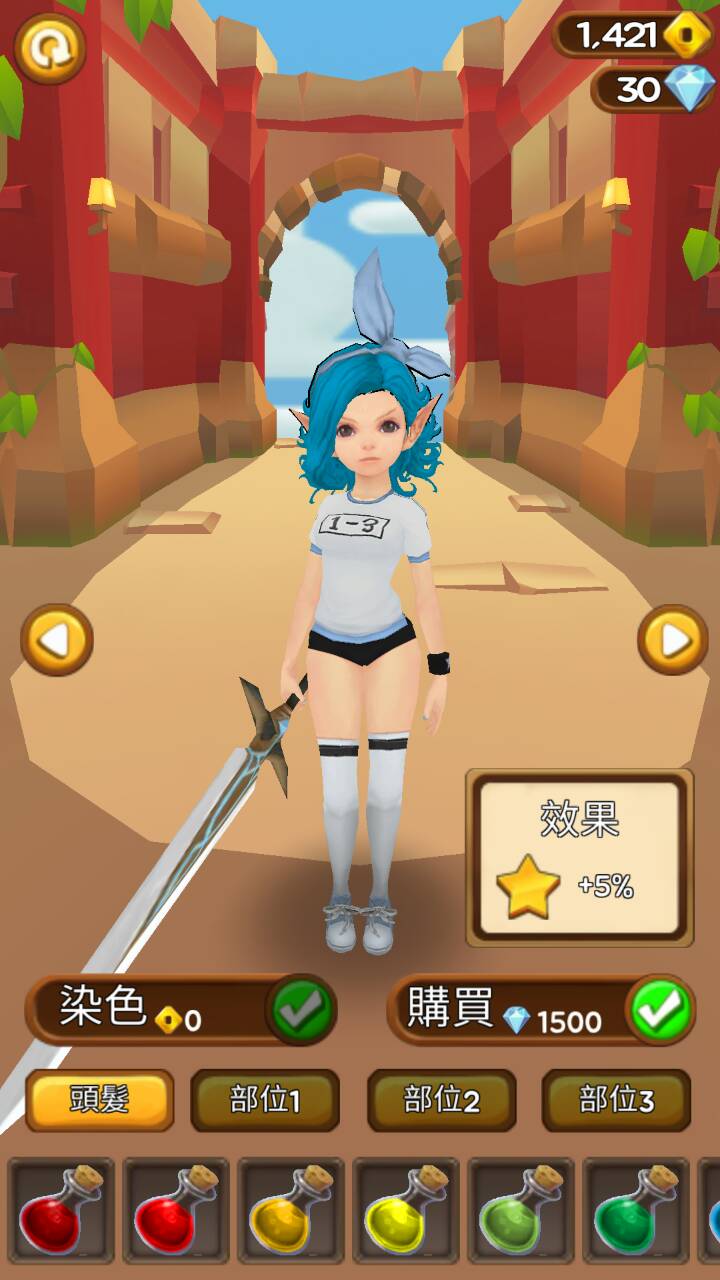Show the next character with right arrow
The image size is (720, 1280).
[673, 639]
